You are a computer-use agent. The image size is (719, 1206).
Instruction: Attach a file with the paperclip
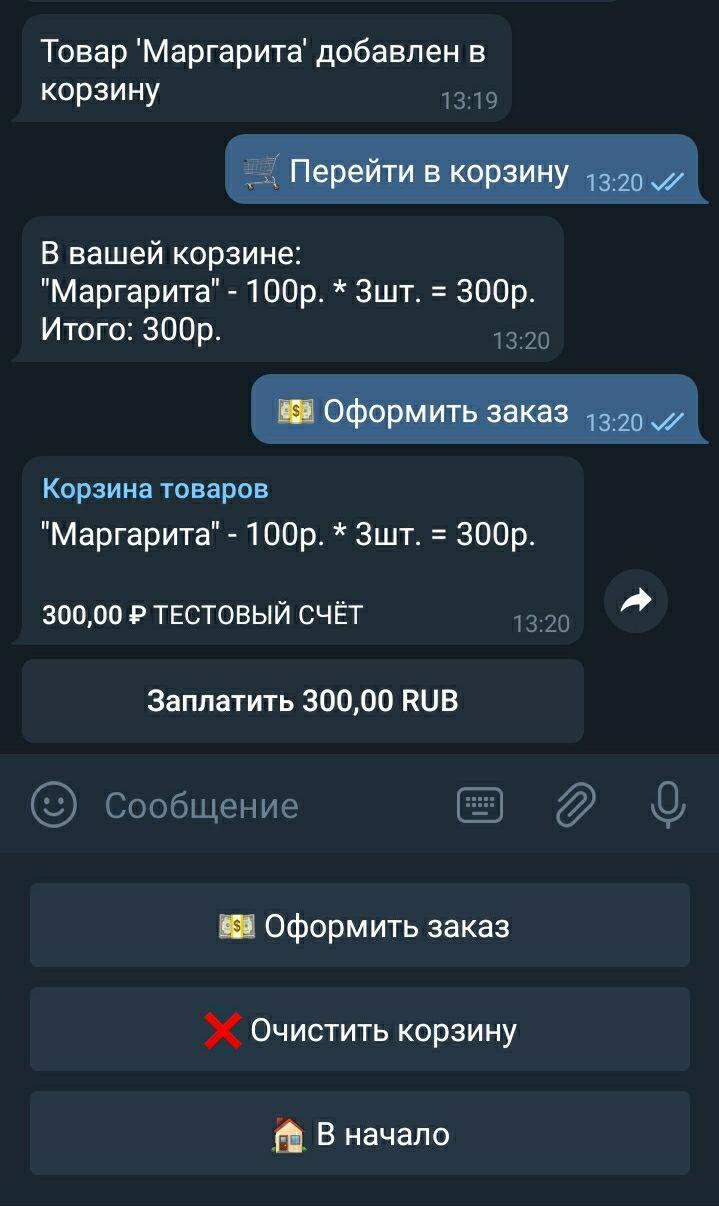pos(576,805)
